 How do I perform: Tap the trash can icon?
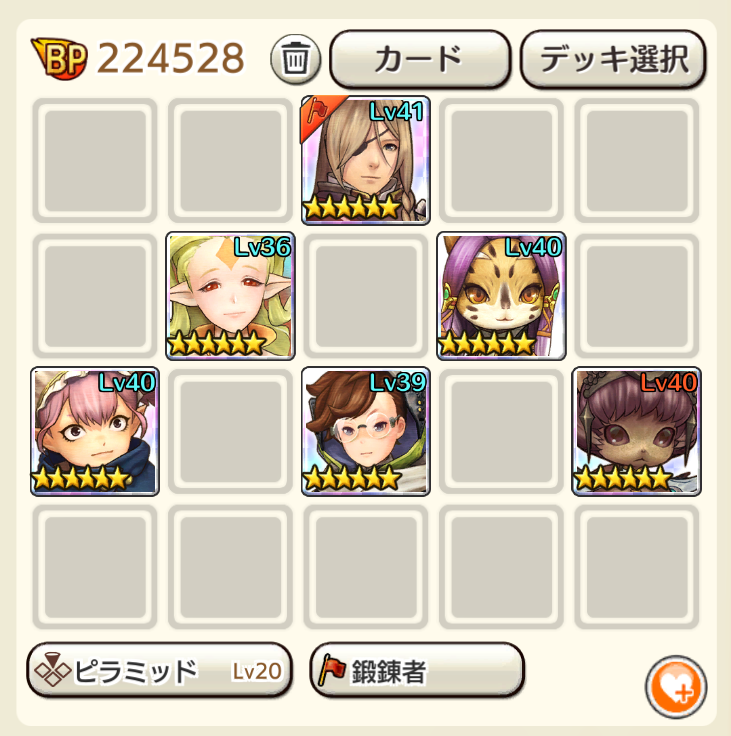(x=295, y=59)
